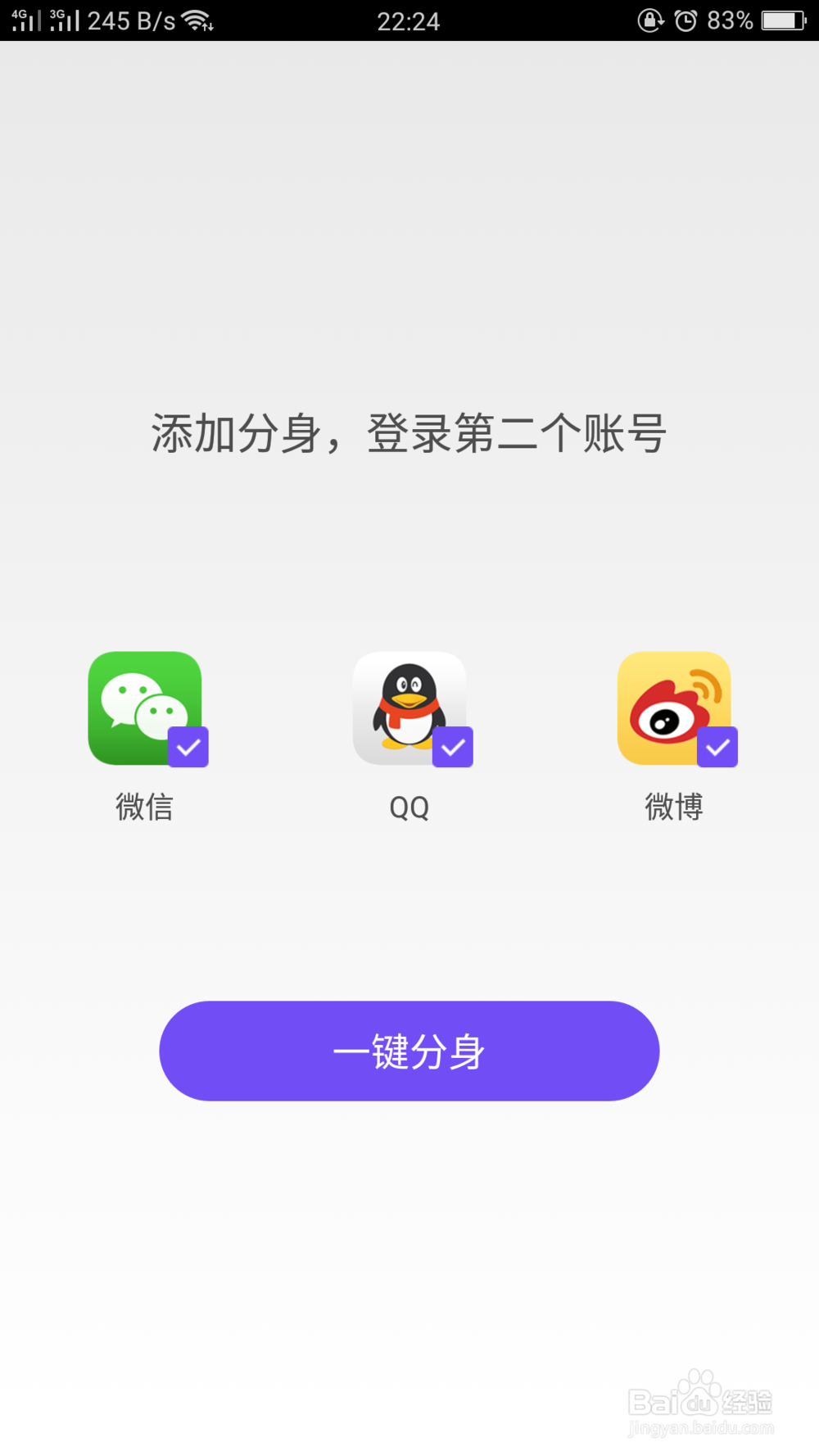Uncheck the QQ selection checkmark

(x=454, y=746)
